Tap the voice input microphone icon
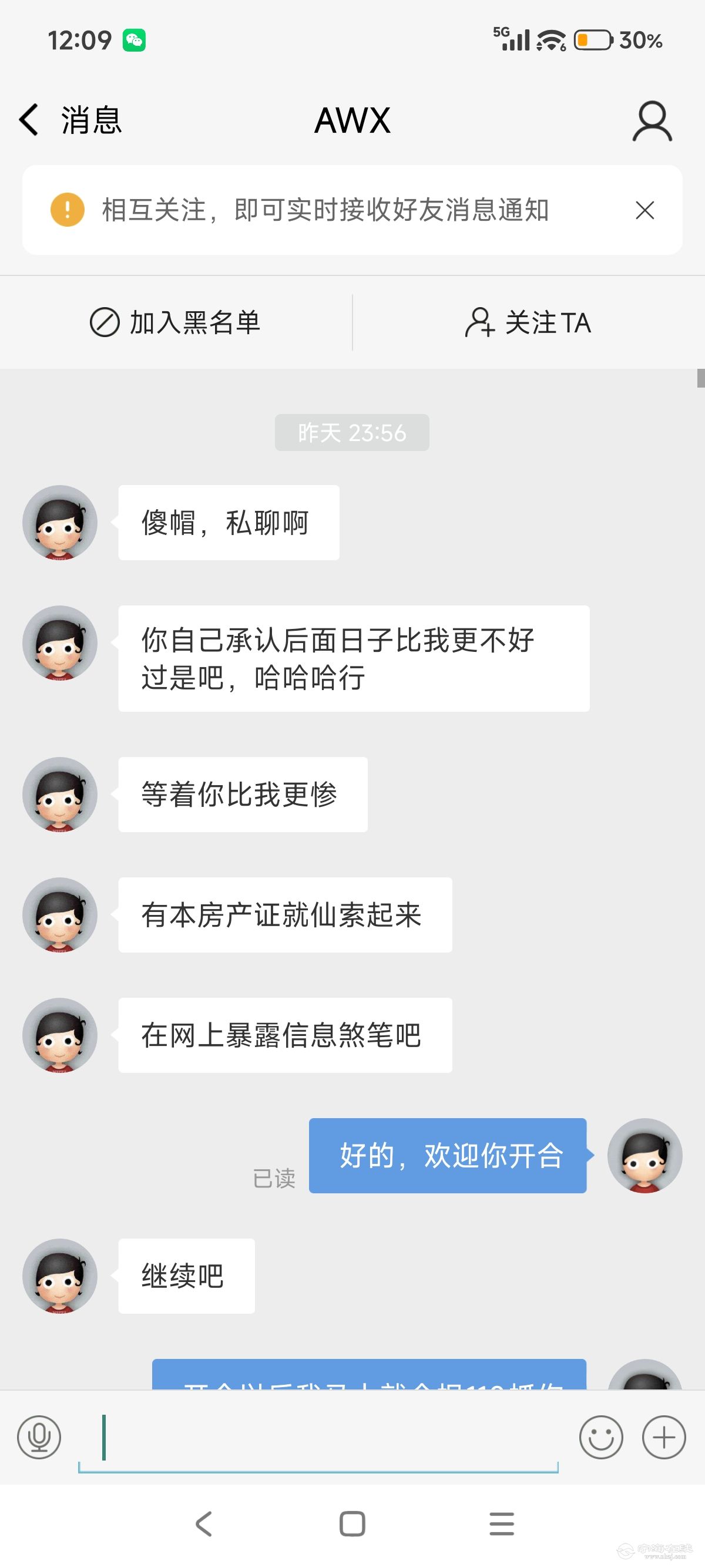 [x=39, y=1438]
